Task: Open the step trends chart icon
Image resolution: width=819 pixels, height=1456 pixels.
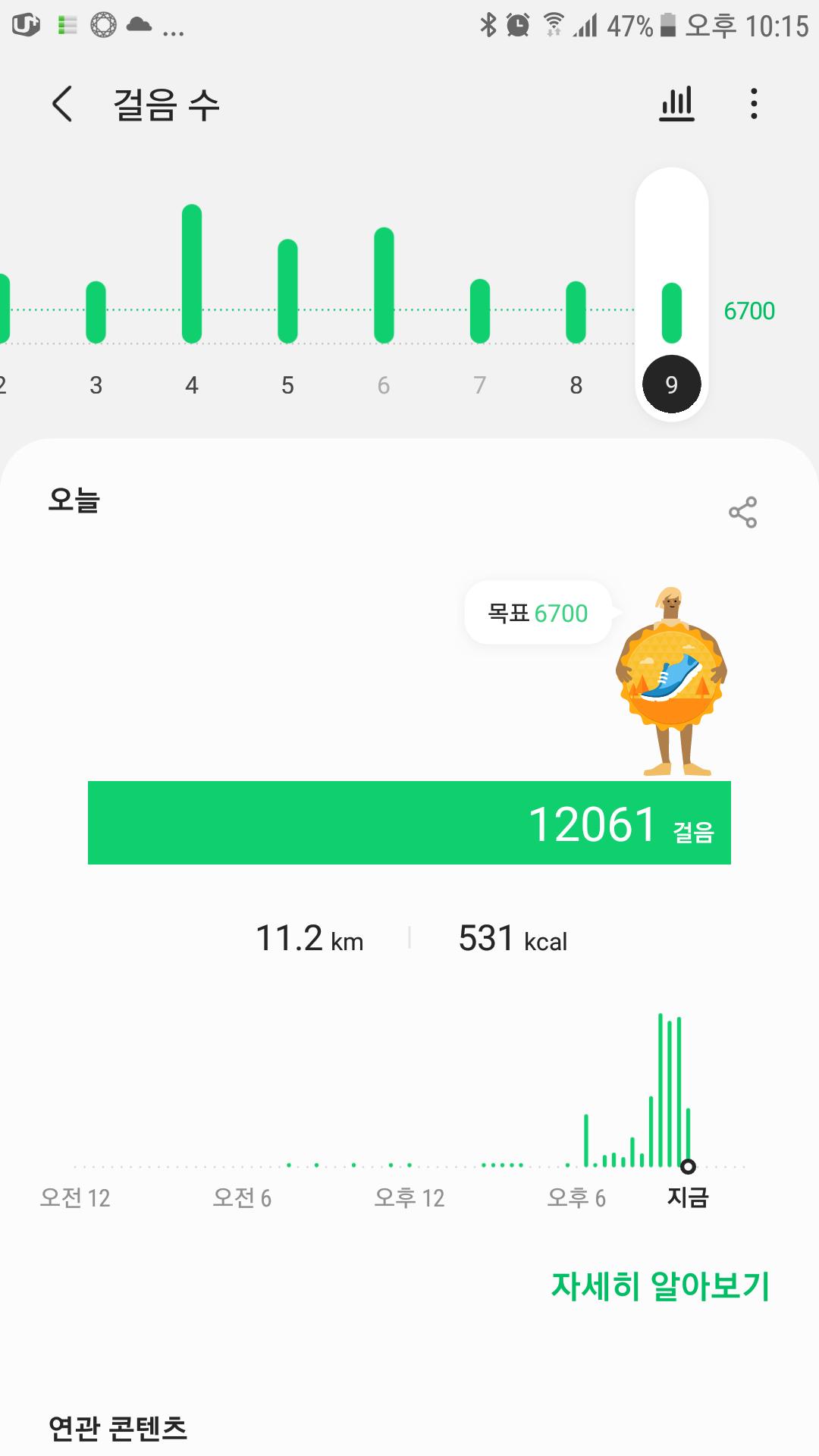Action: pos(676,104)
